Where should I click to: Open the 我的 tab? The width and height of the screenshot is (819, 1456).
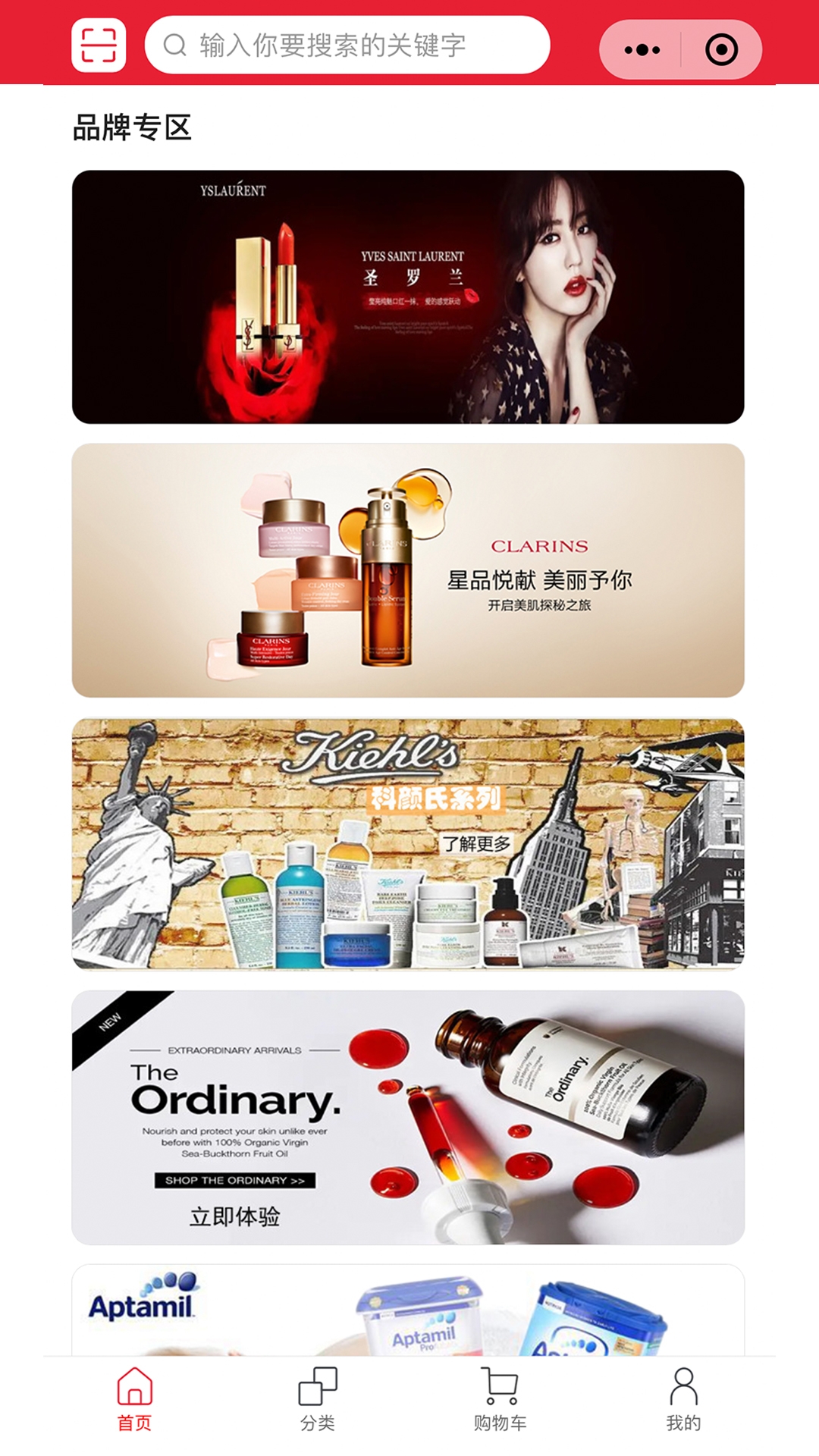tap(683, 1400)
